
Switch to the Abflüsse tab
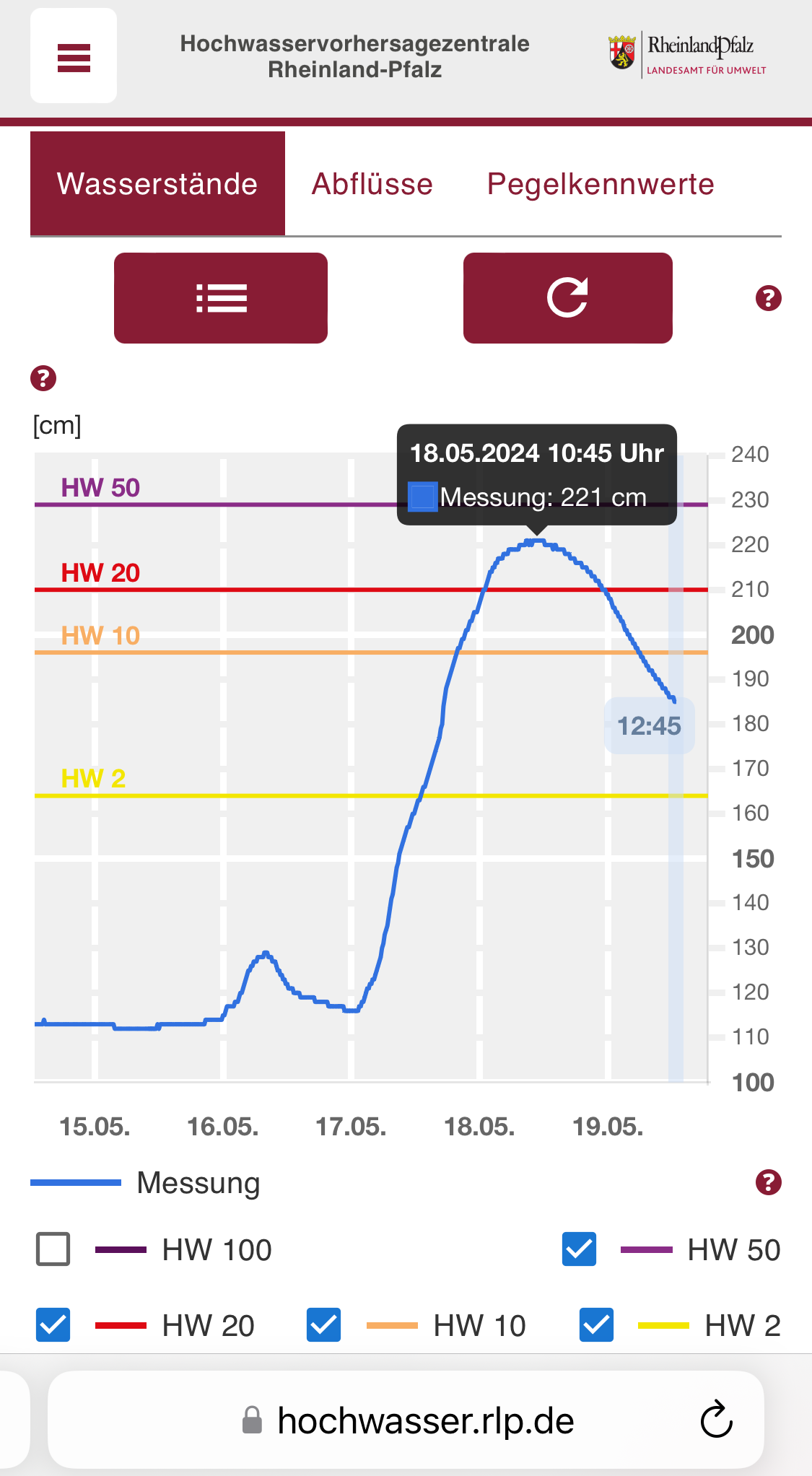pyautogui.click(x=372, y=184)
